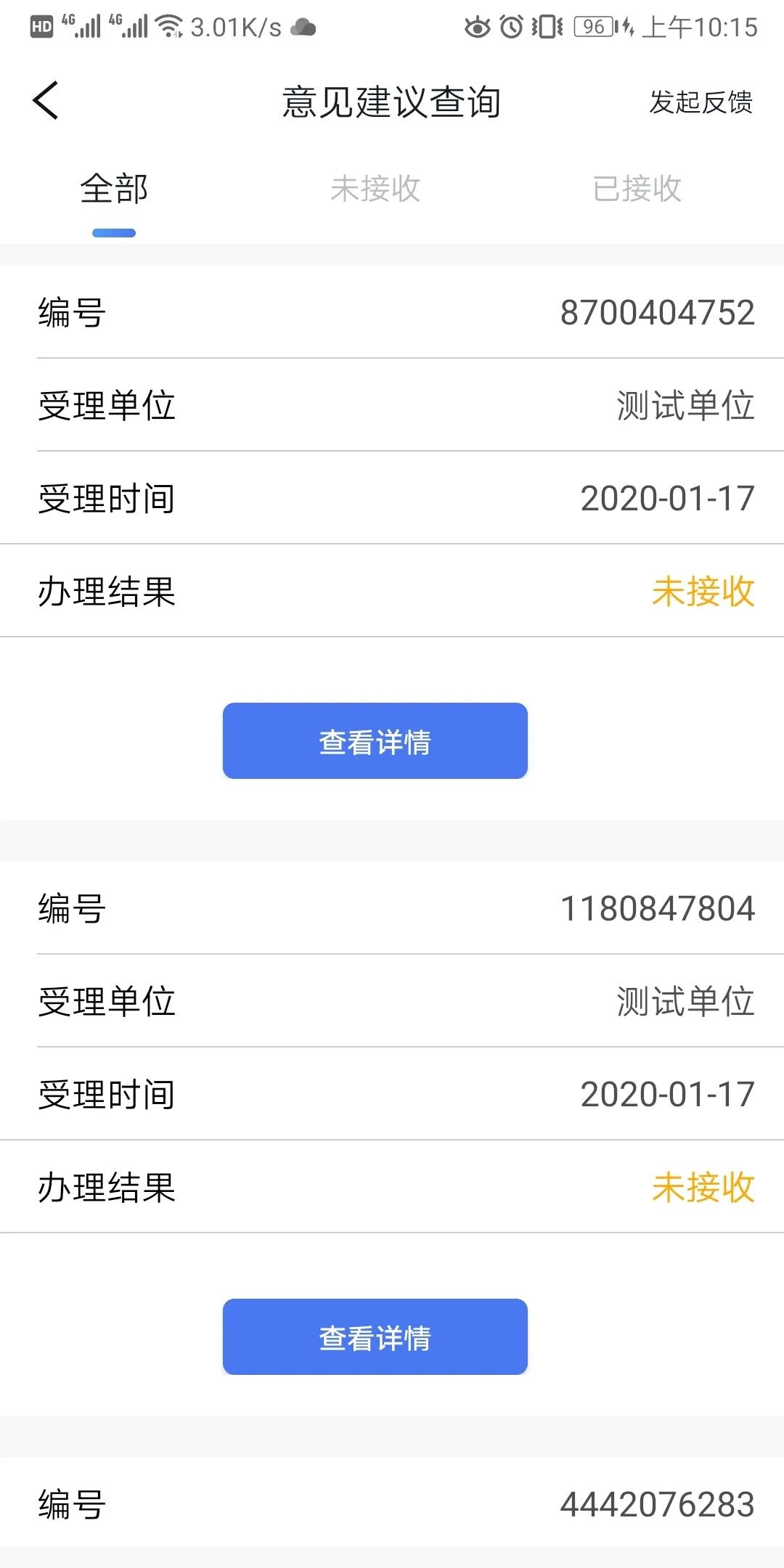Tap the eye comfort mode status icon
The width and height of the screenshot is (784, 1568).
[x=478, y=28]
